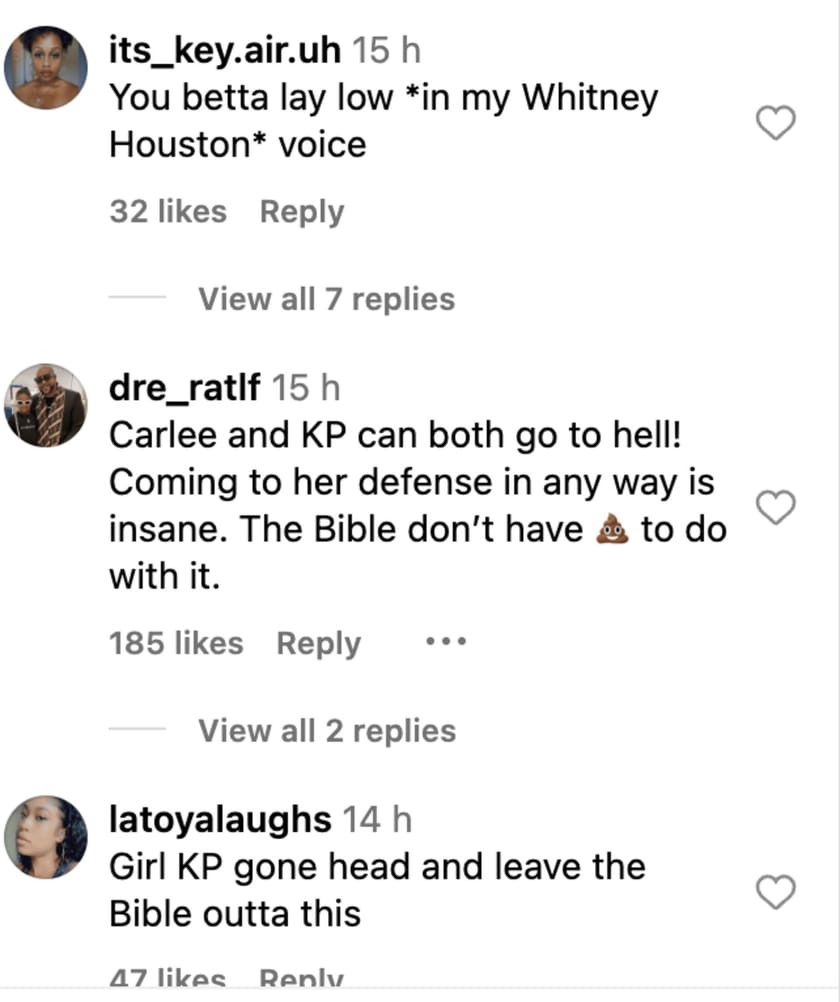Open its_key.air.uh's profile picture
Screen dimensions: 840x1002
(45, 66)
